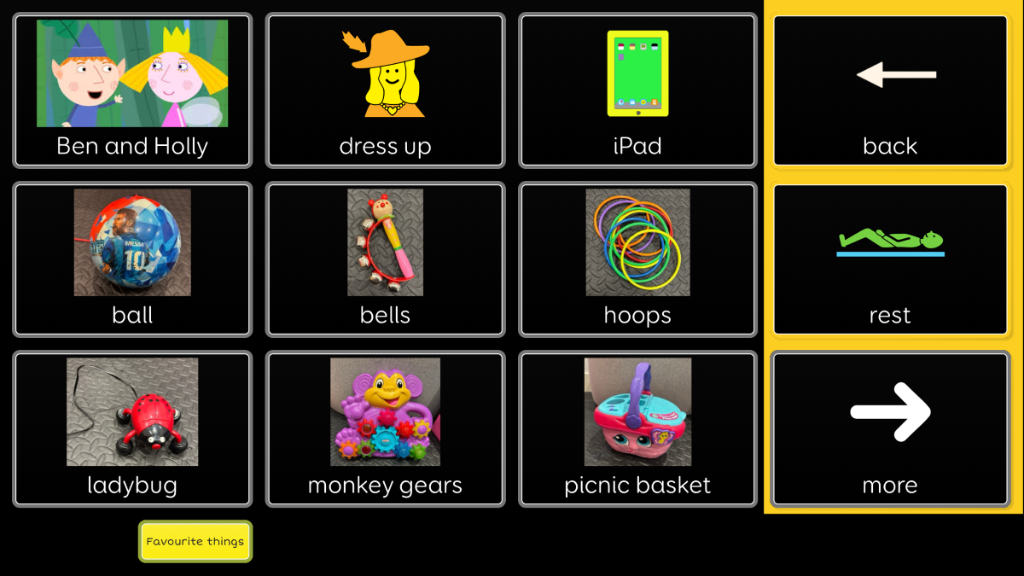The width and height of the screenshot is (1024, 576).
Task: Select the monkey gears tile
Action: pos(385,428)
